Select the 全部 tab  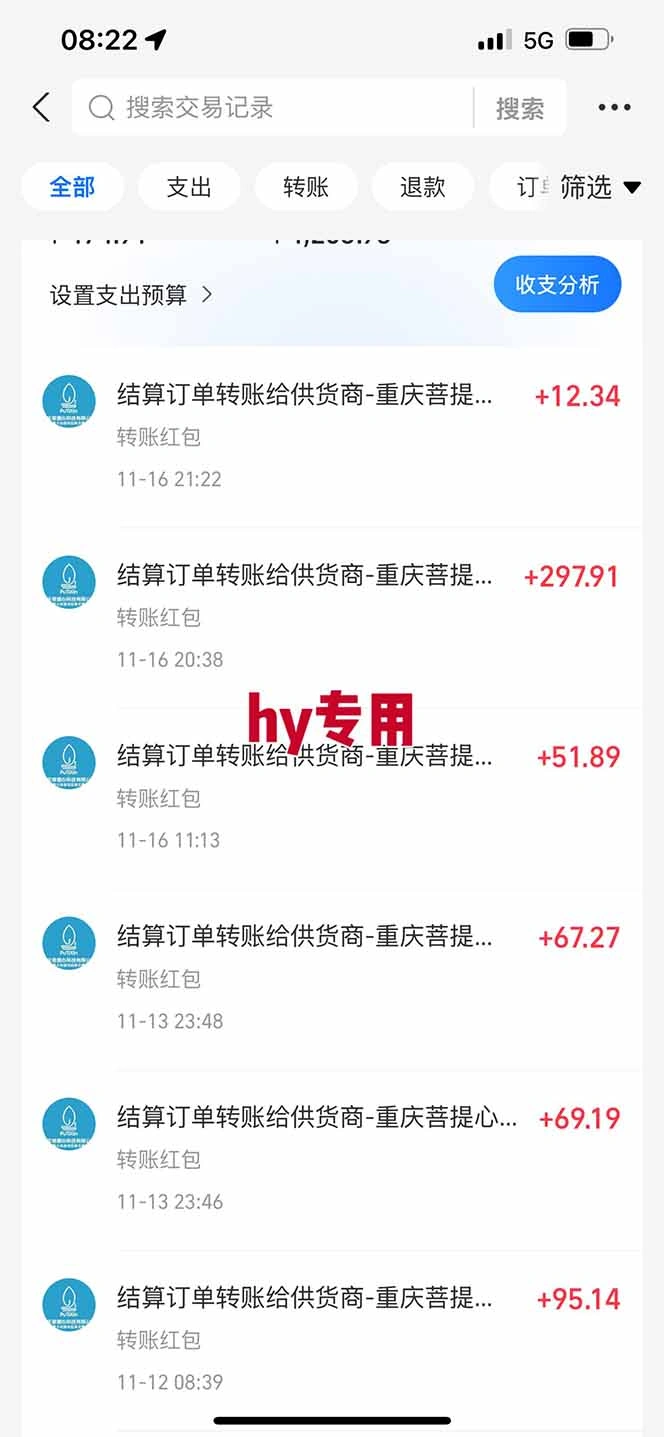point(72,187)
